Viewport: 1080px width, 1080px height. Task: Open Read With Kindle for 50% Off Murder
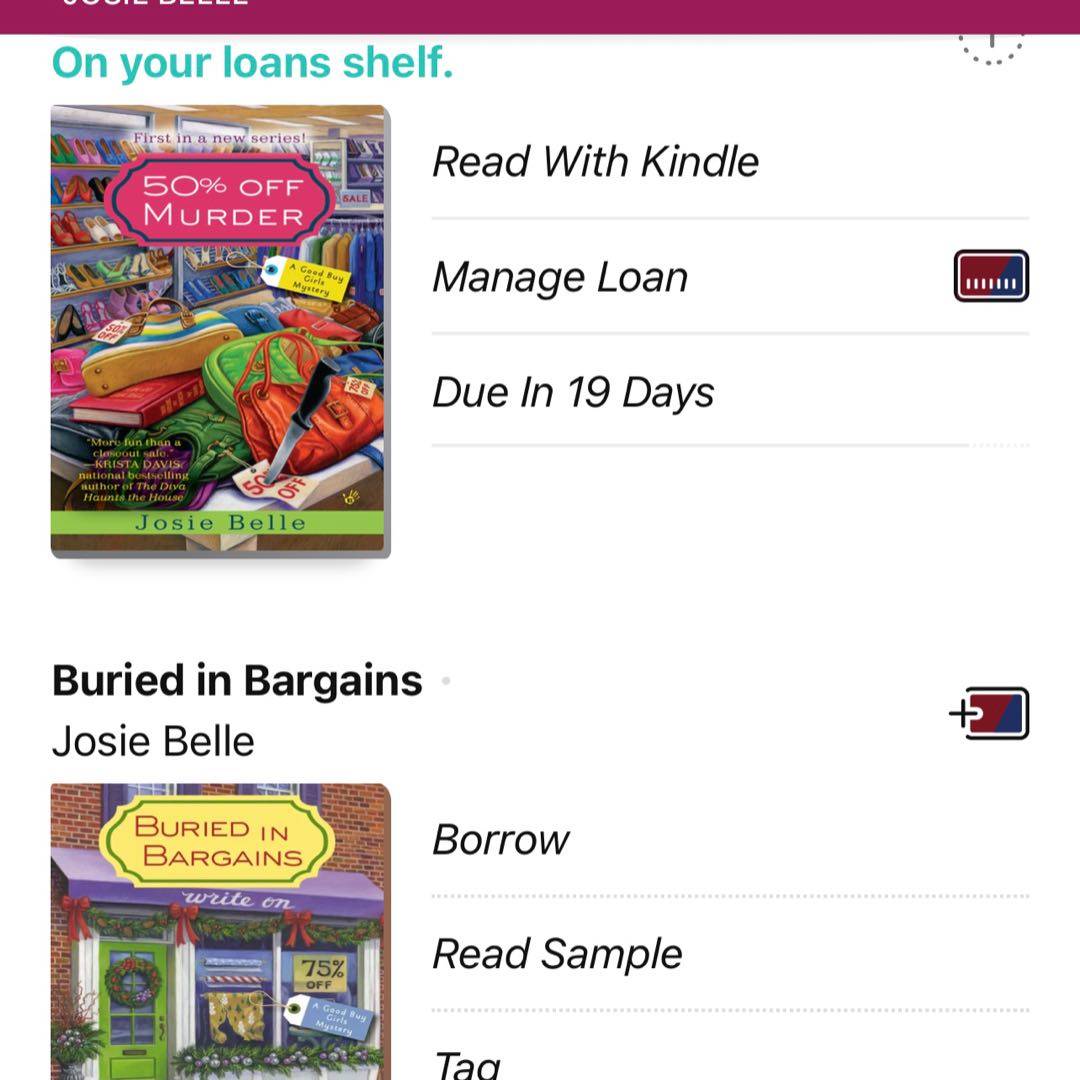(595, 162)
